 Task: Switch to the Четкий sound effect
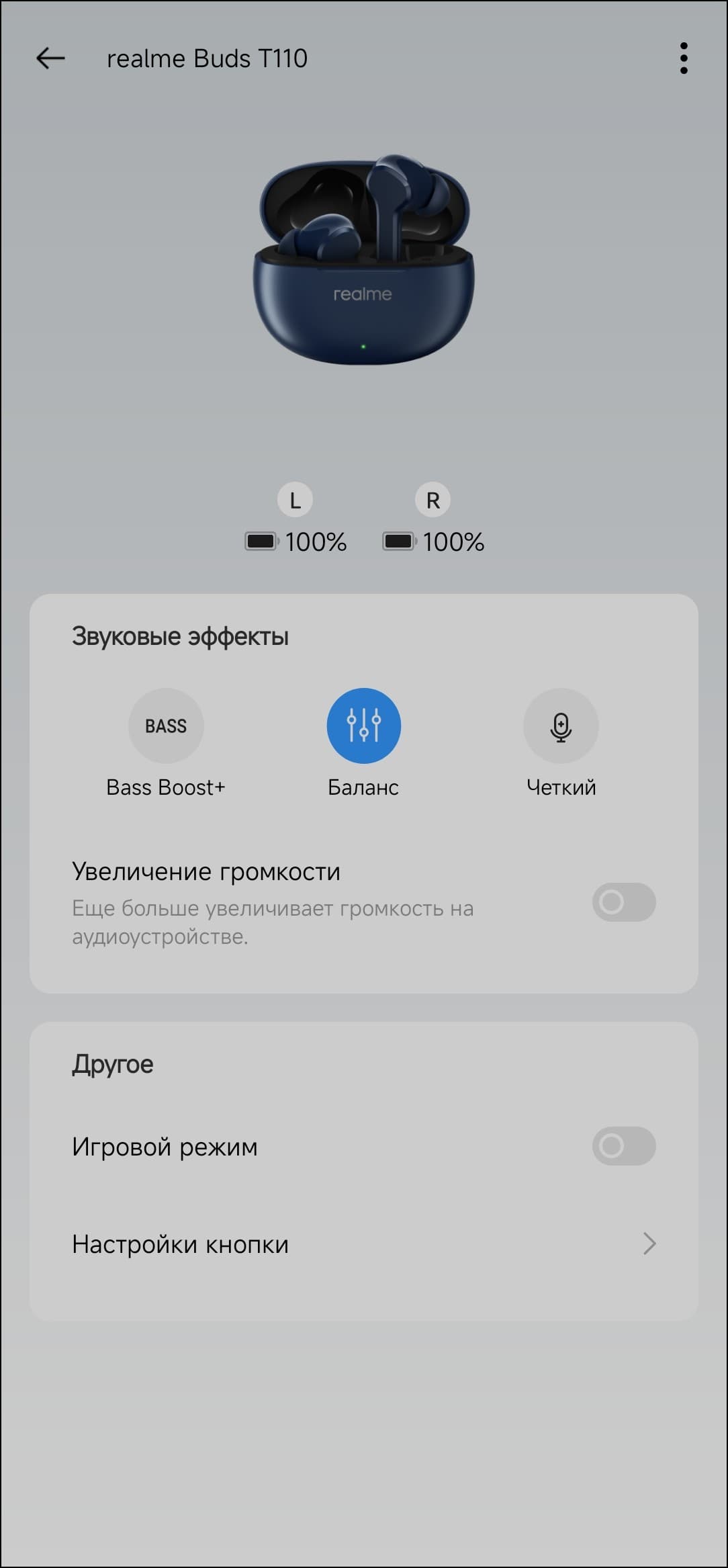coord(561,726)
